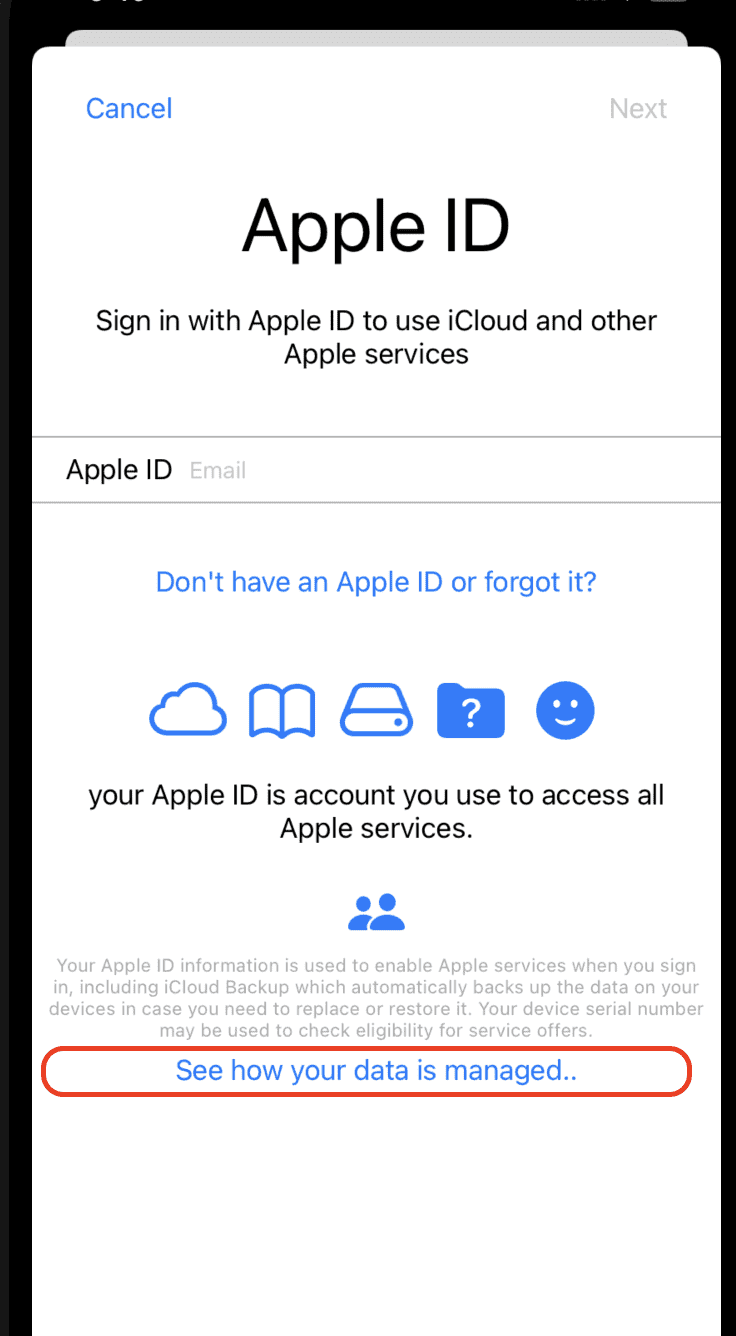Tap the Next button
The image size is (736, 1336).
638,108
